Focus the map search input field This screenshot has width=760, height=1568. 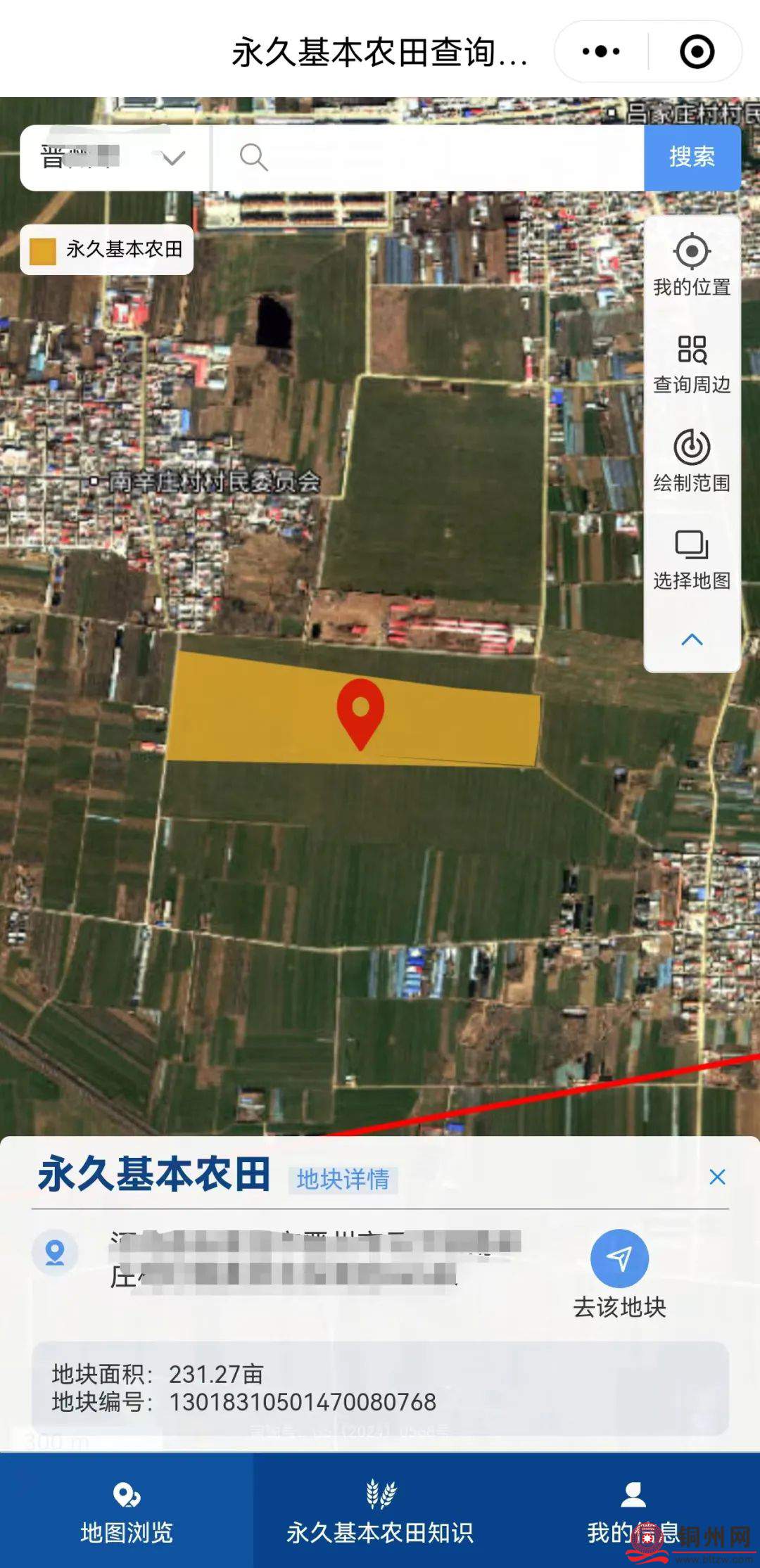pyautogui.click(x=450, y=158)
